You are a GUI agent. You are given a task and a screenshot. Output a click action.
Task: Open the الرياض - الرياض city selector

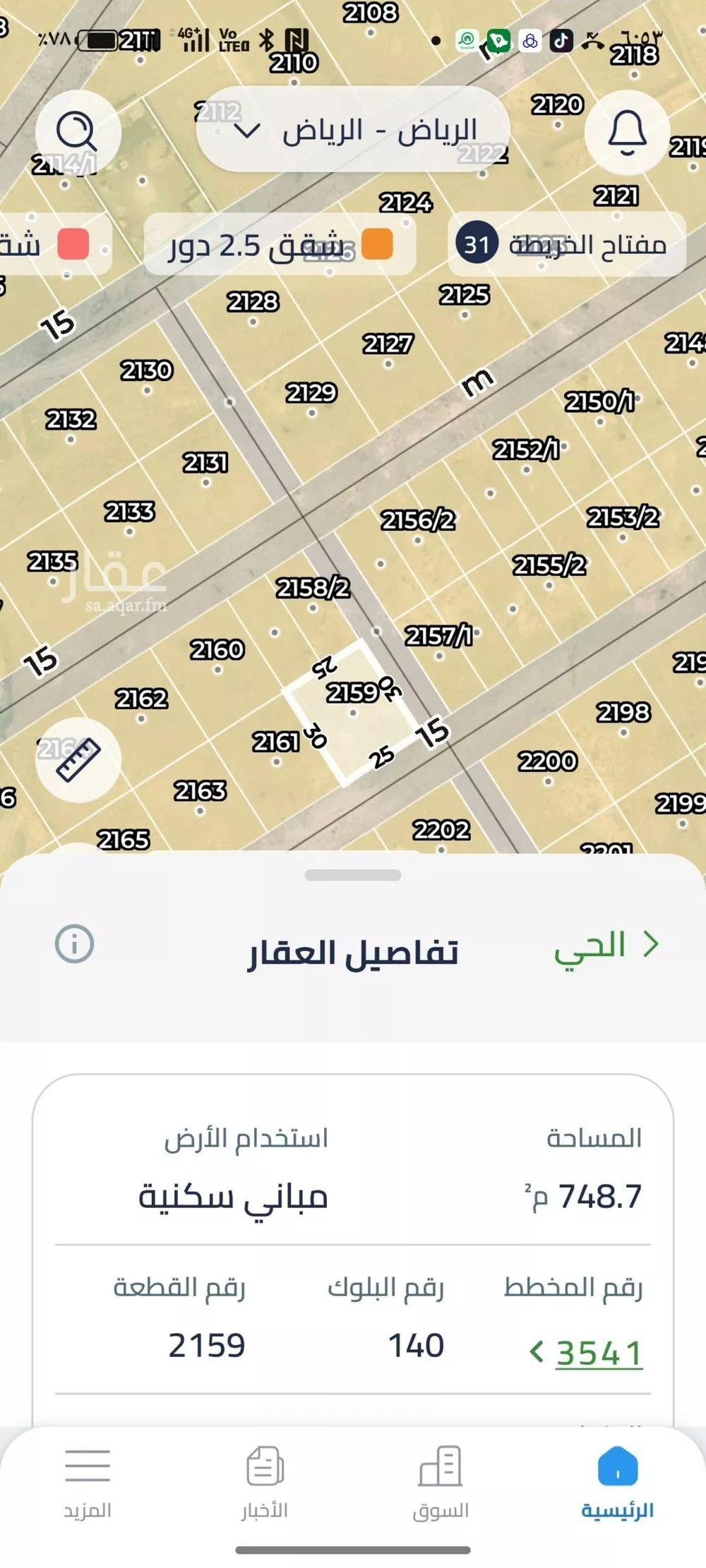pyautogui.click(x=353, y=130)
